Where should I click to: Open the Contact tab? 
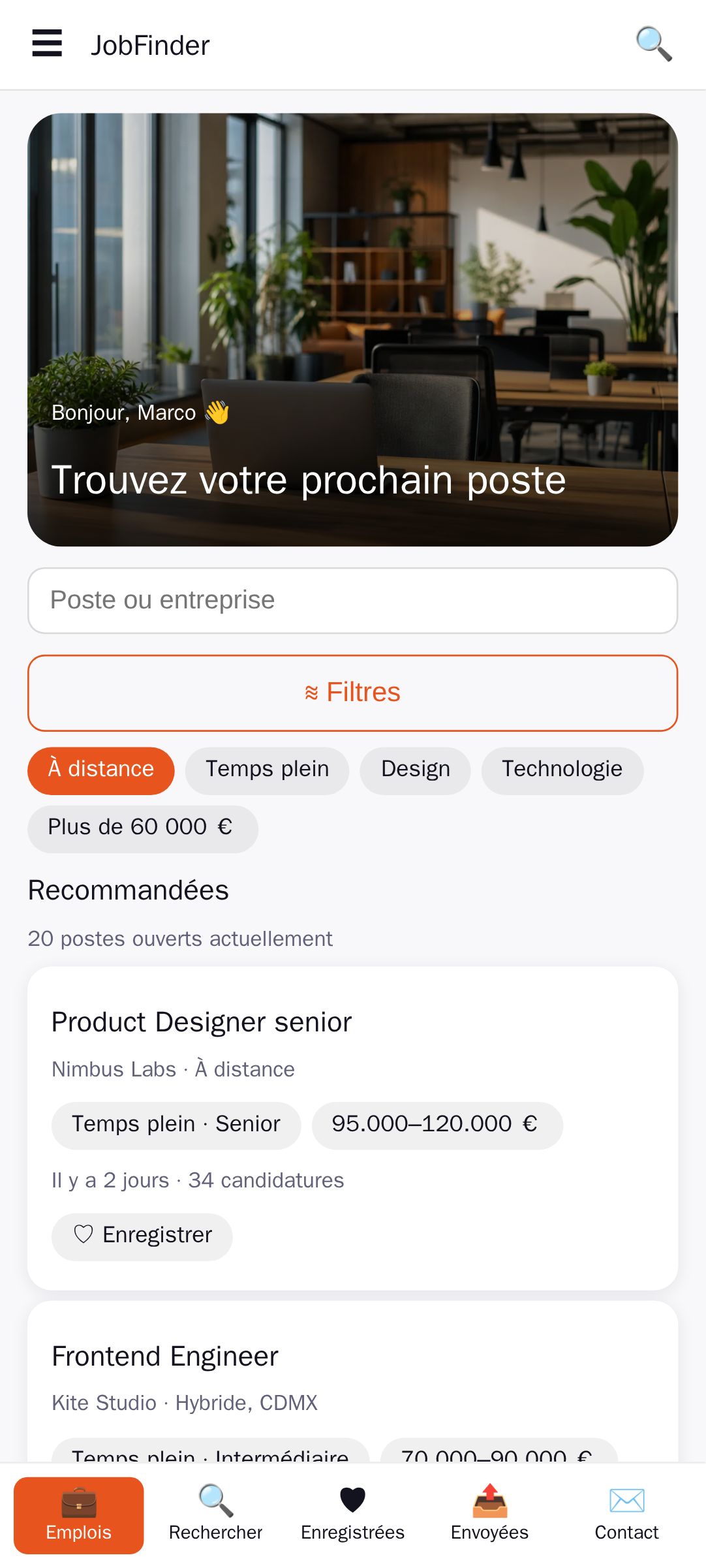click(626, 1515)
